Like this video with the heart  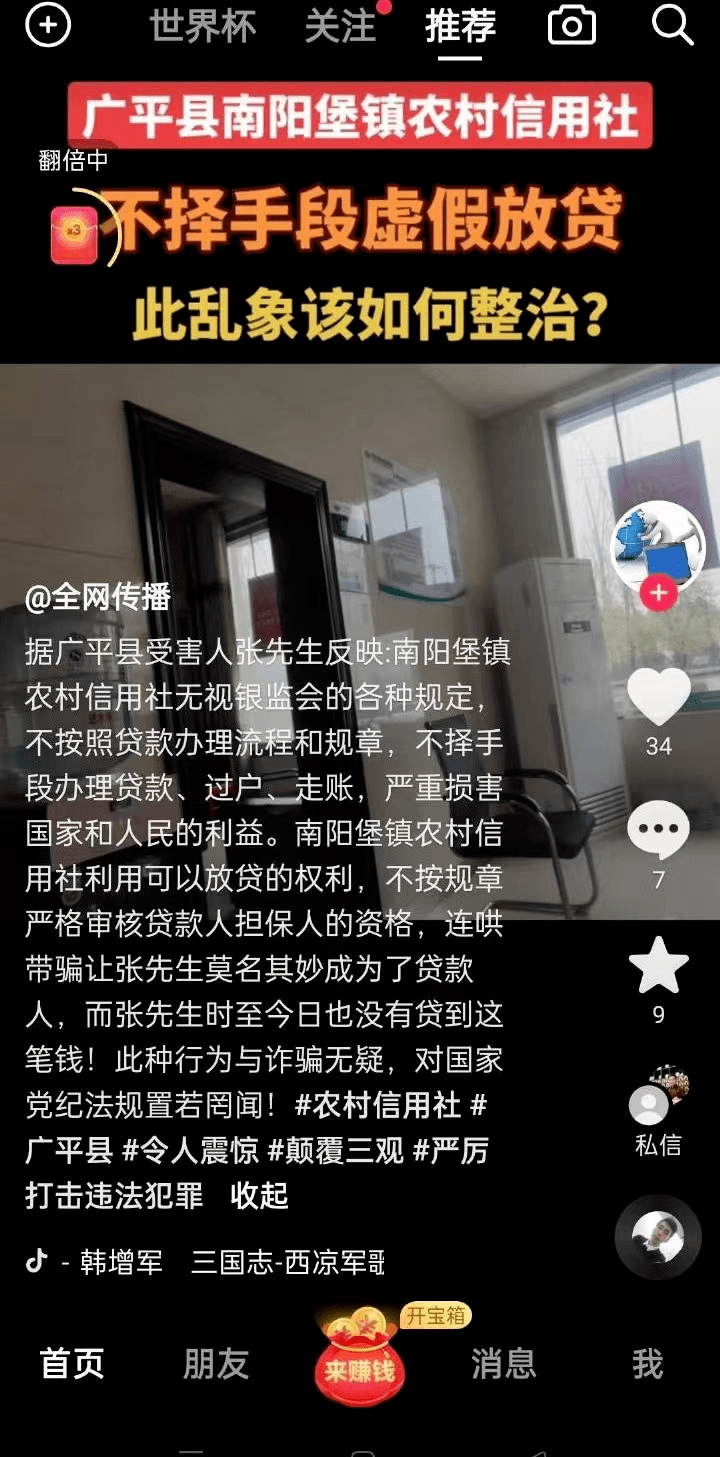[x=658, y=697]
